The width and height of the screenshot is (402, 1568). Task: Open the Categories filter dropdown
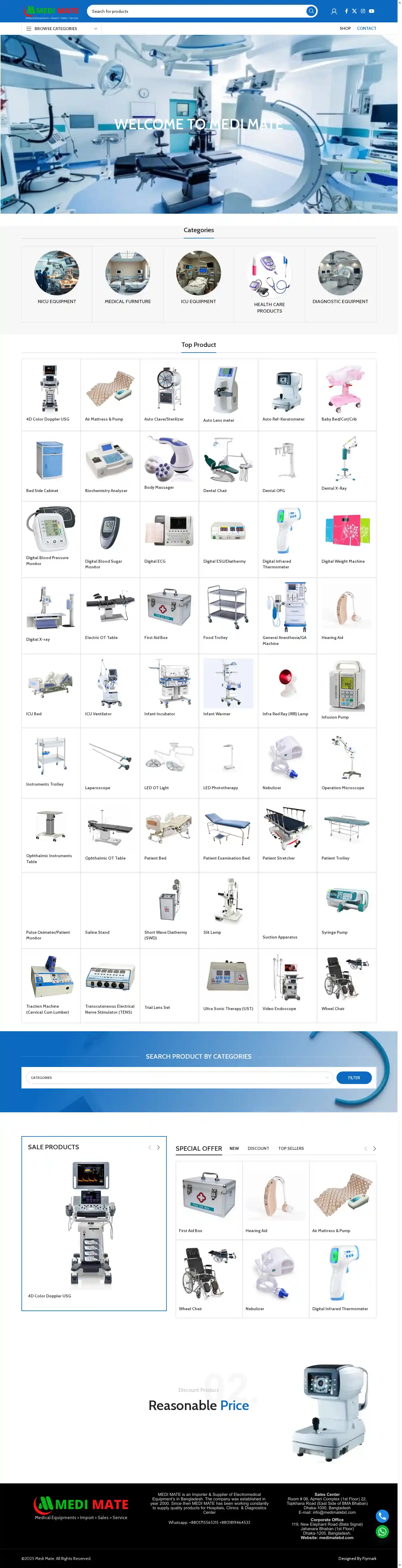179,1077
